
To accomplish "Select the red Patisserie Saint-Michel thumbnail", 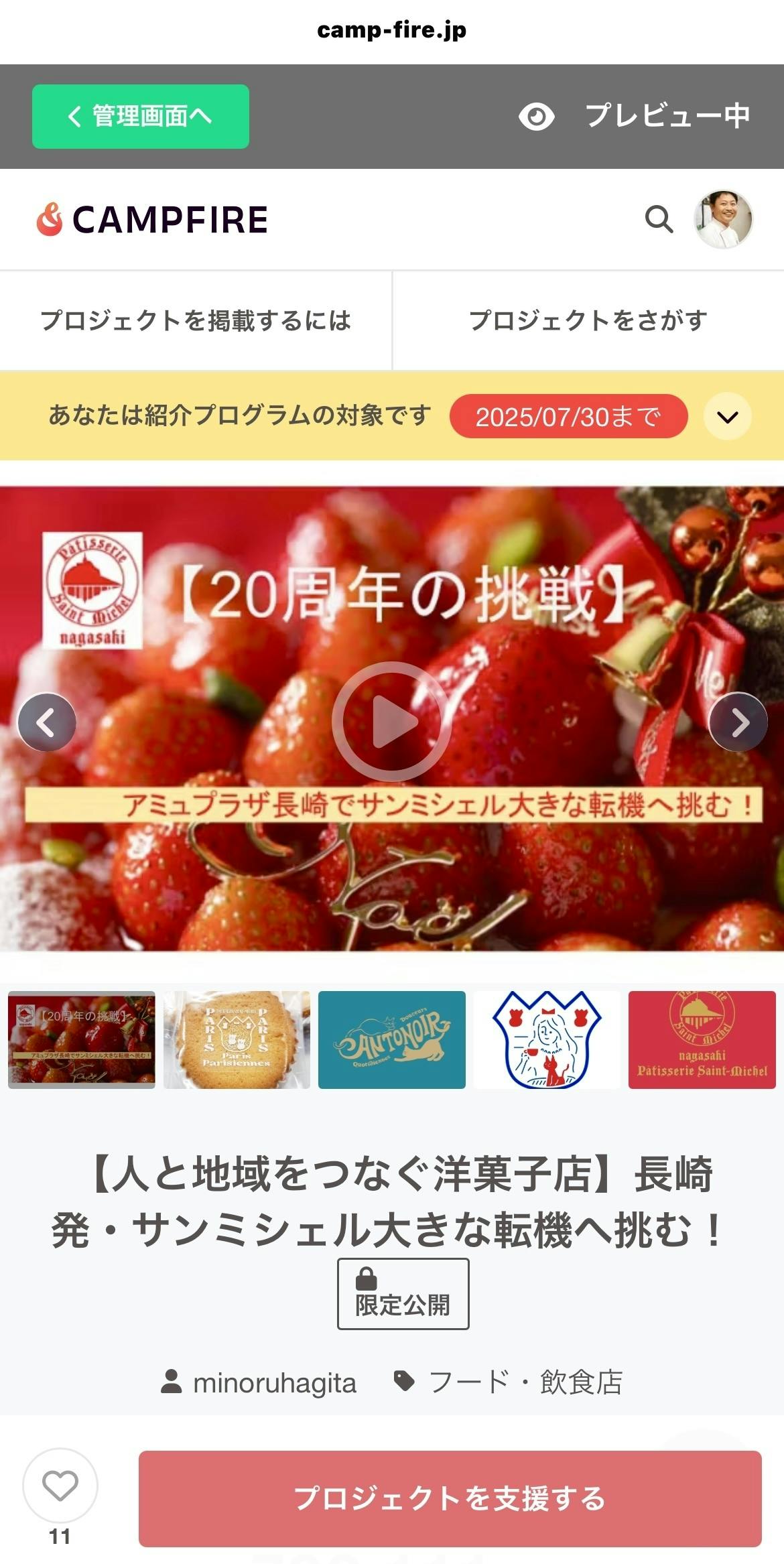I will (x=702, y=1039).
